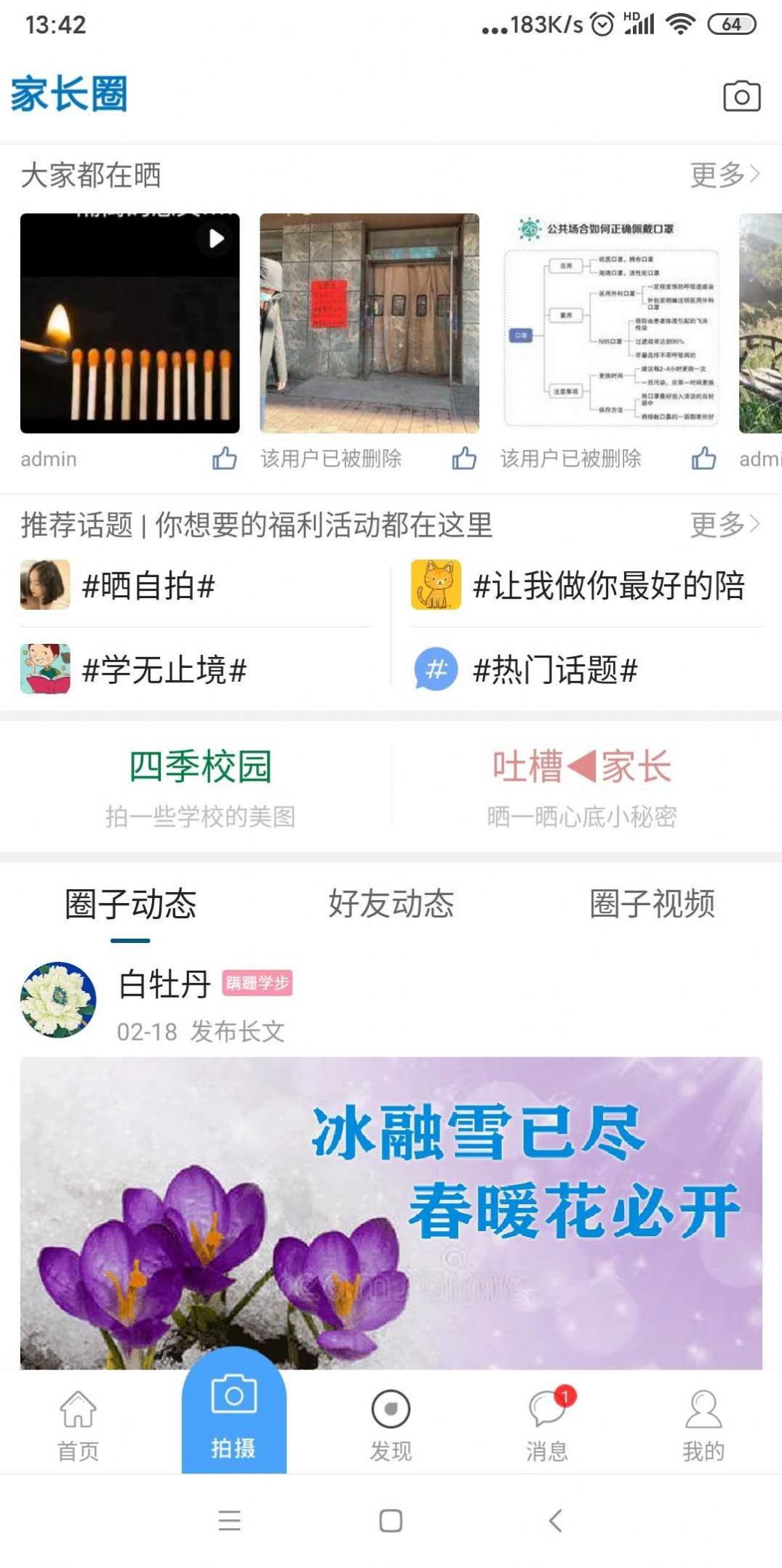Switch to 好友动态 tab
782x1568 pixels.
pyautogui.click(x=391, y=904)
